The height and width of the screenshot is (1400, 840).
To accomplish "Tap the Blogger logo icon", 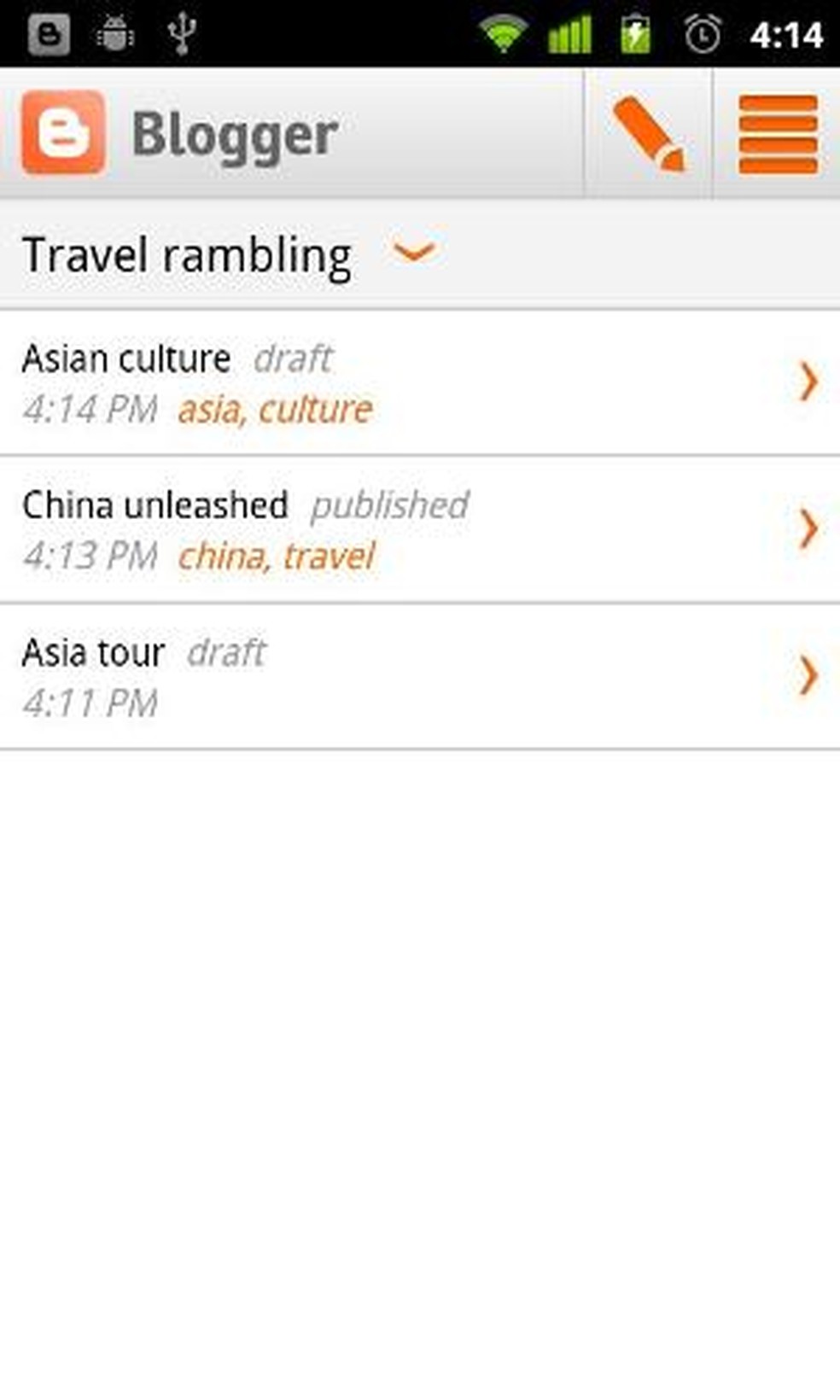I will (x=64, y=133).
